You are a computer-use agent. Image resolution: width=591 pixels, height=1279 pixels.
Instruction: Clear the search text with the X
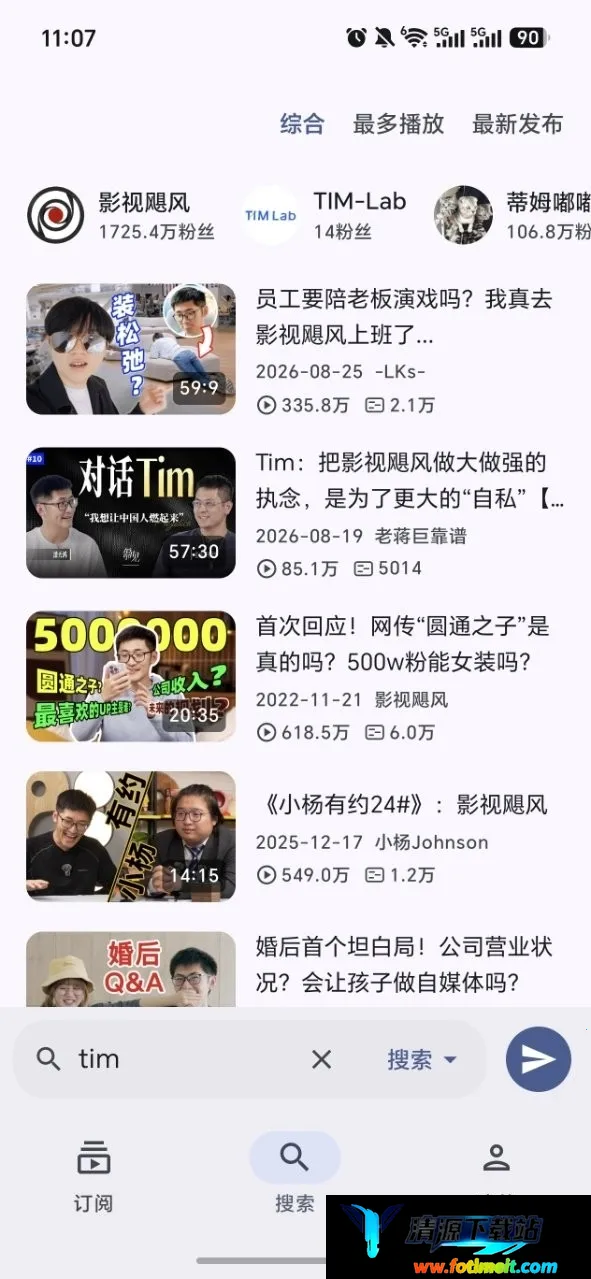click(x=321, y=1059)
